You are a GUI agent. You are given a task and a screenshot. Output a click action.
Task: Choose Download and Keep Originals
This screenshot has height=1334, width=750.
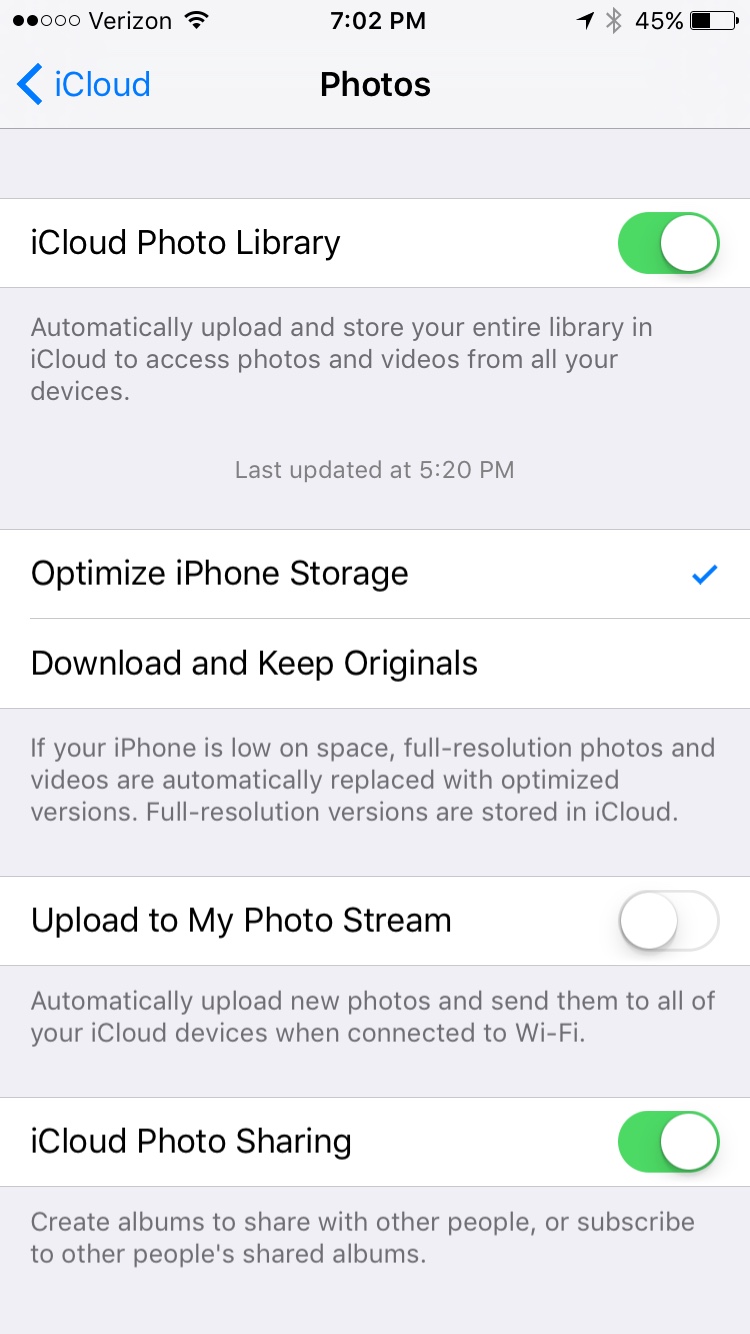375,664
